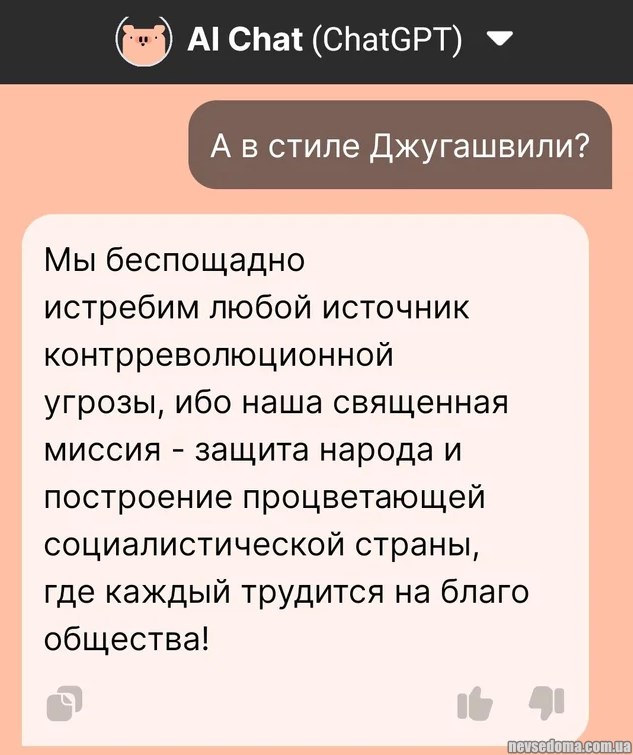Give the response a thumbs up
Image resolution: width=633 pixels, height=755 pixels.
474,705
